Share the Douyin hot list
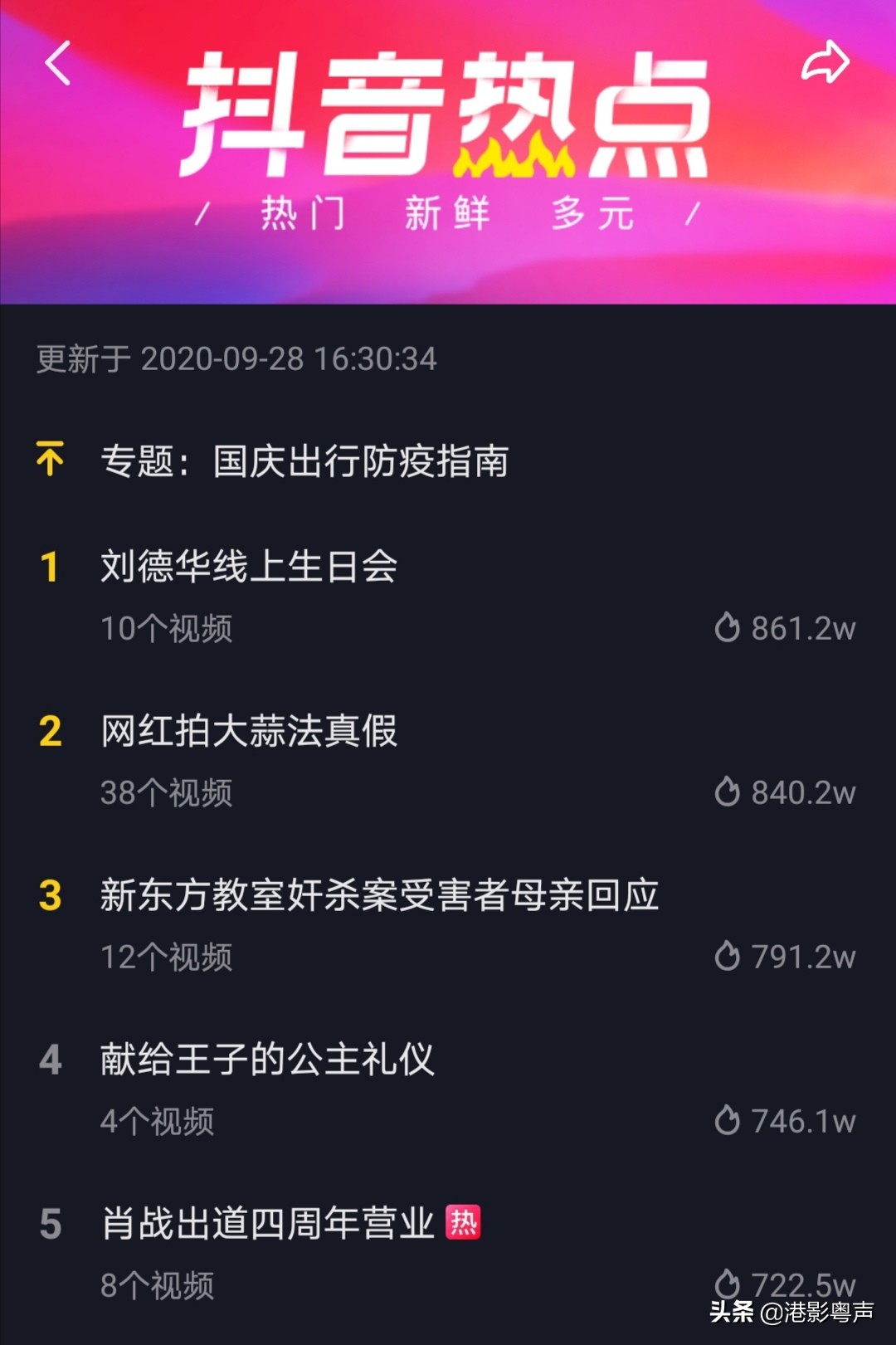This screenshot has height=1345, width=896. click(x=825, y=63)
